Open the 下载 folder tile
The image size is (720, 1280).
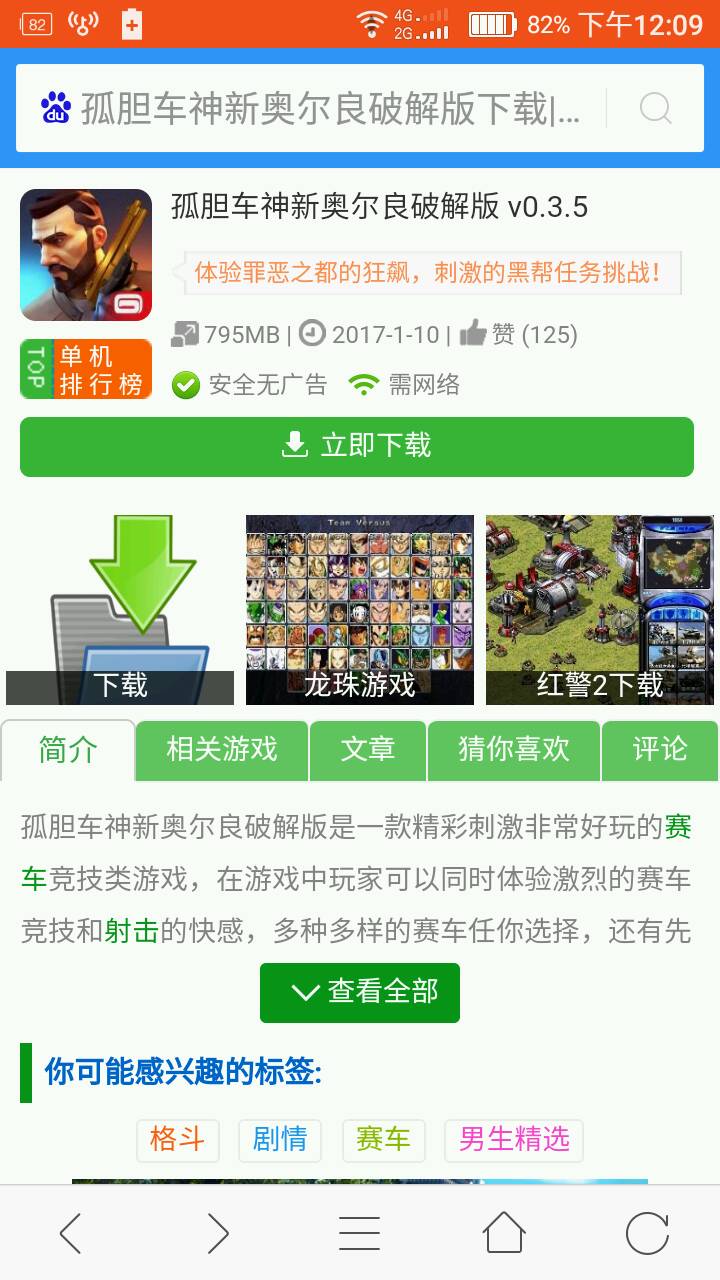(x=120, y=610)
